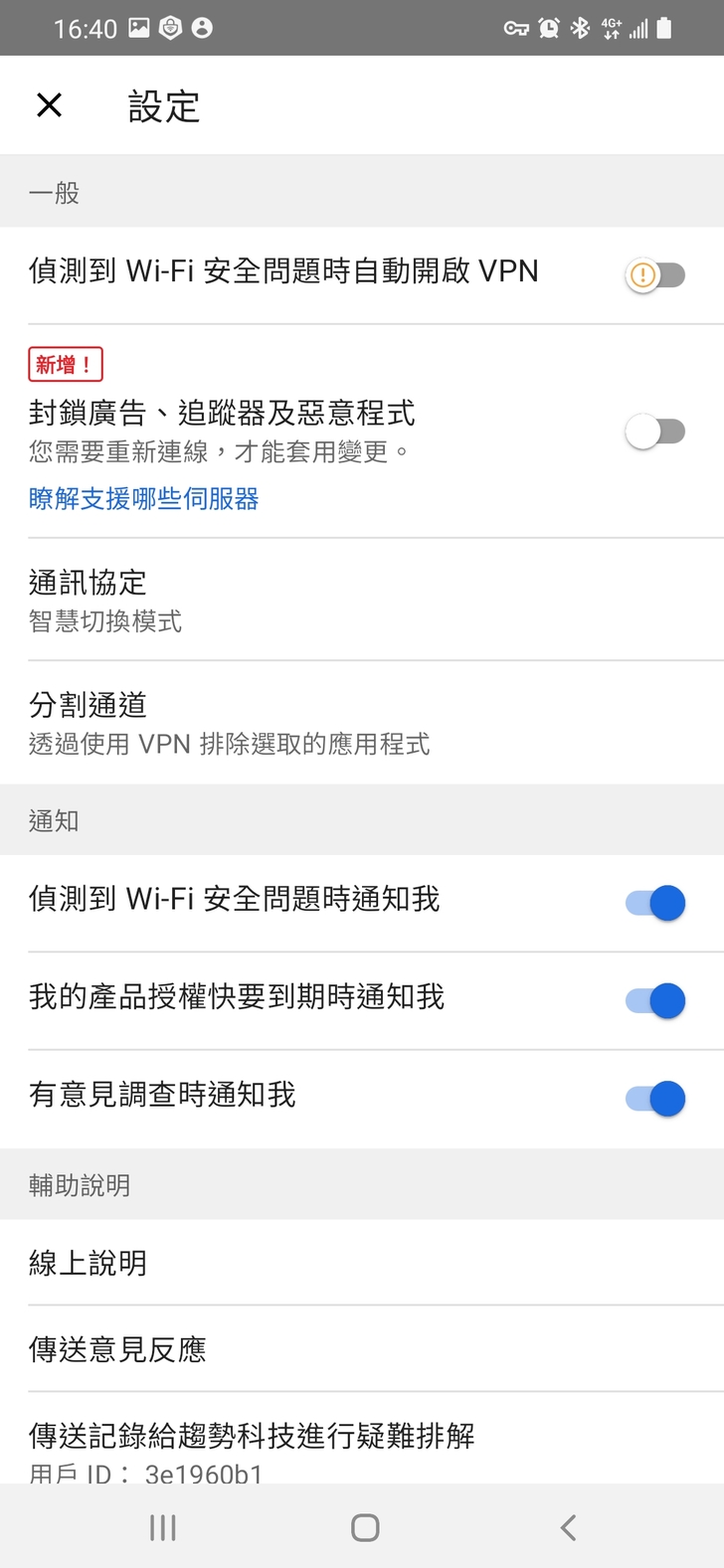
Task: Select 傳送意見反應
Action: point(362,1349)
